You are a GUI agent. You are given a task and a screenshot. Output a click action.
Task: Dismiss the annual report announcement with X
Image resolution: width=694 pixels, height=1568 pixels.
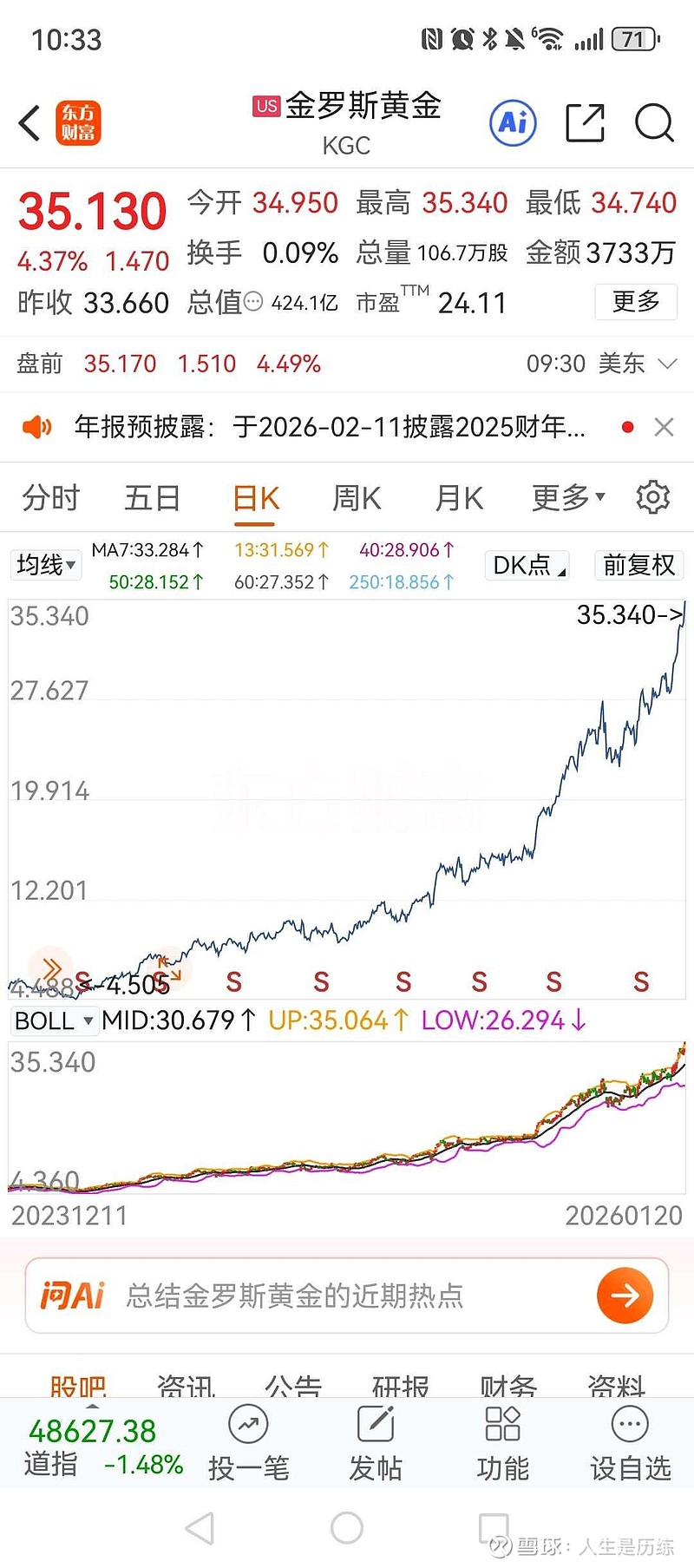[x=664, y=427]
